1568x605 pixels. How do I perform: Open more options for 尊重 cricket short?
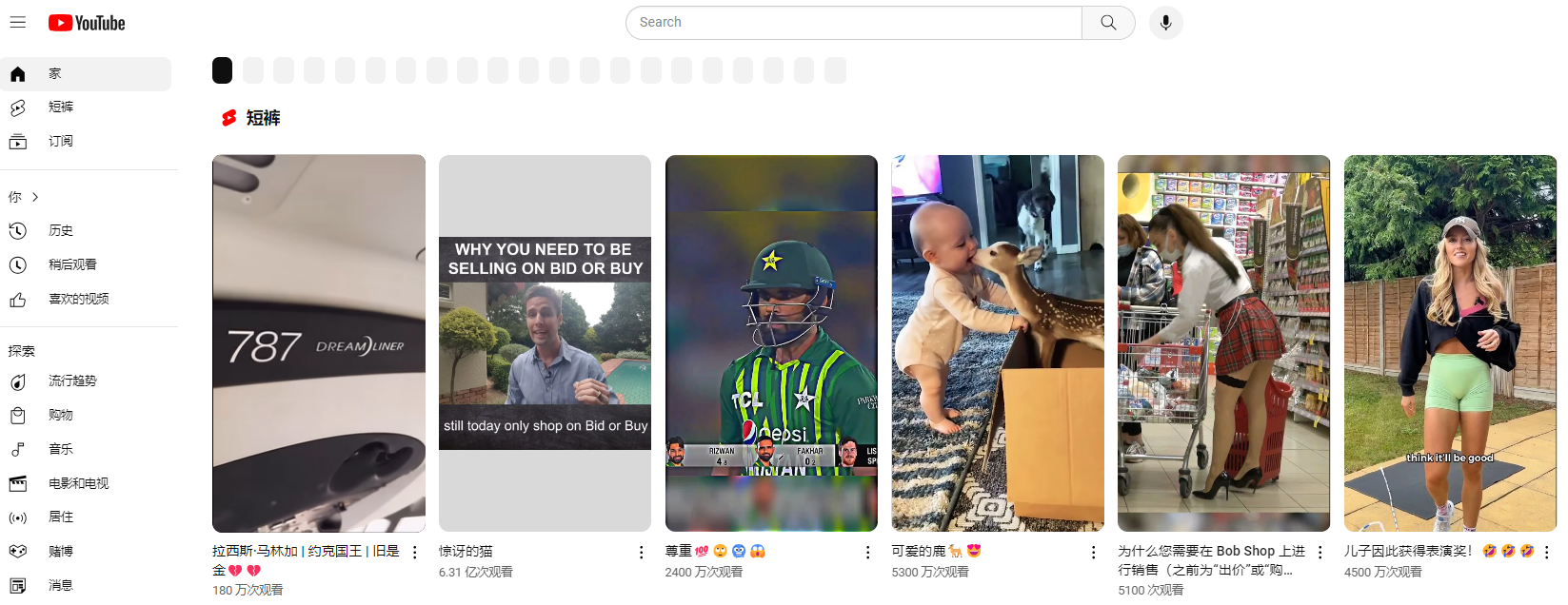[867, 552]
